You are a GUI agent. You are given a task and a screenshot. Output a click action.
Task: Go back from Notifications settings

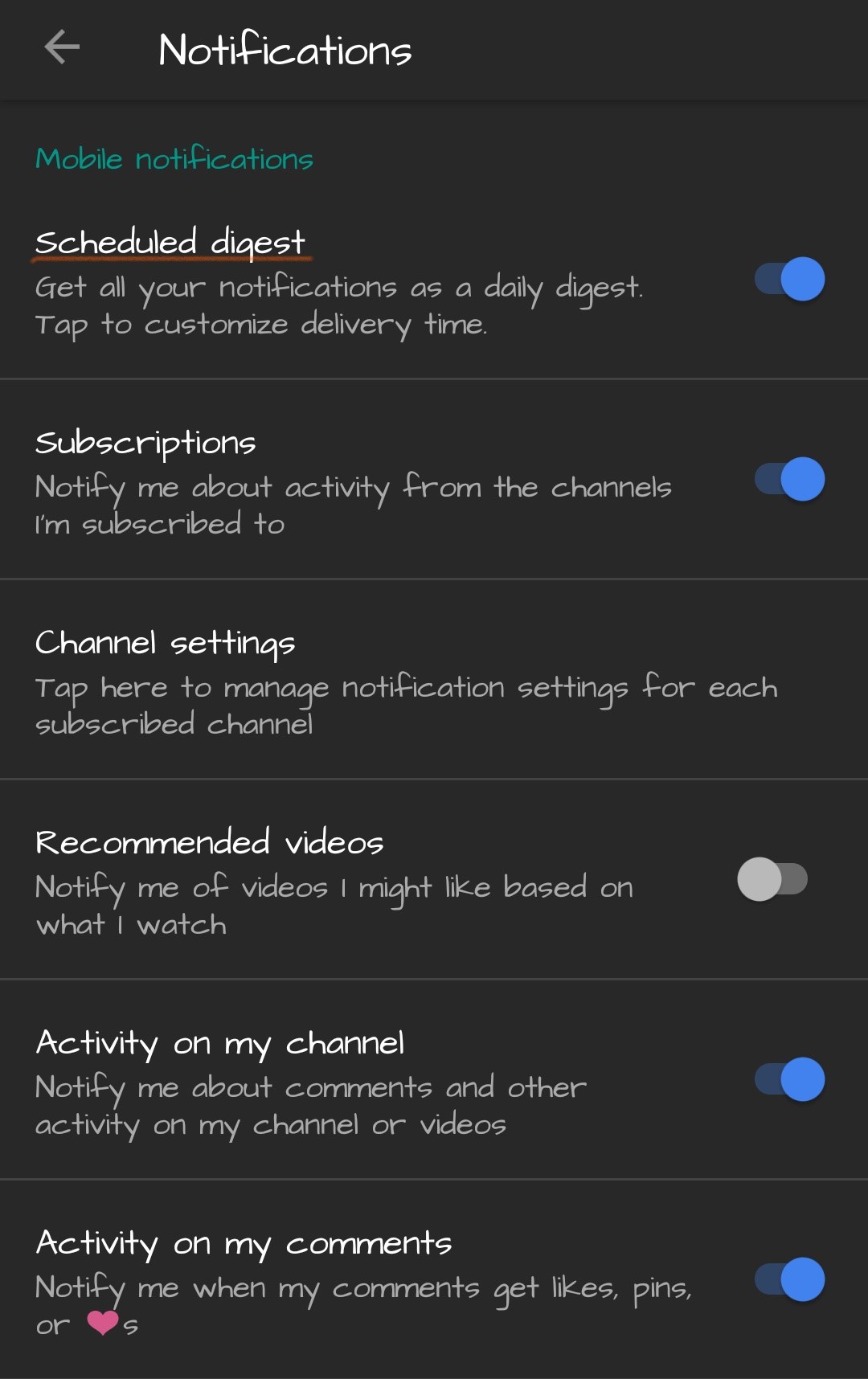click(x=62, y=47)
